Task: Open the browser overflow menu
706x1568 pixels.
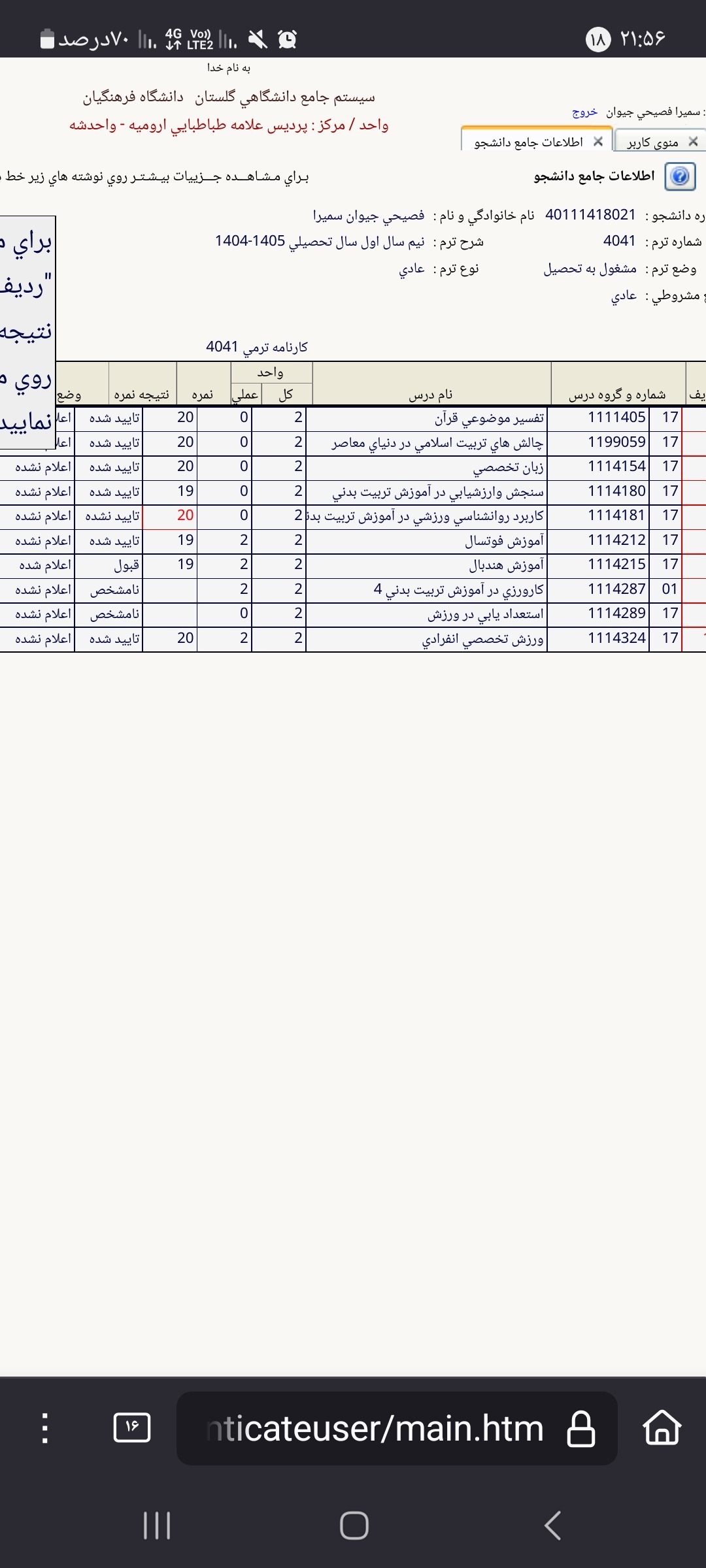Action: click(45, 1428)
